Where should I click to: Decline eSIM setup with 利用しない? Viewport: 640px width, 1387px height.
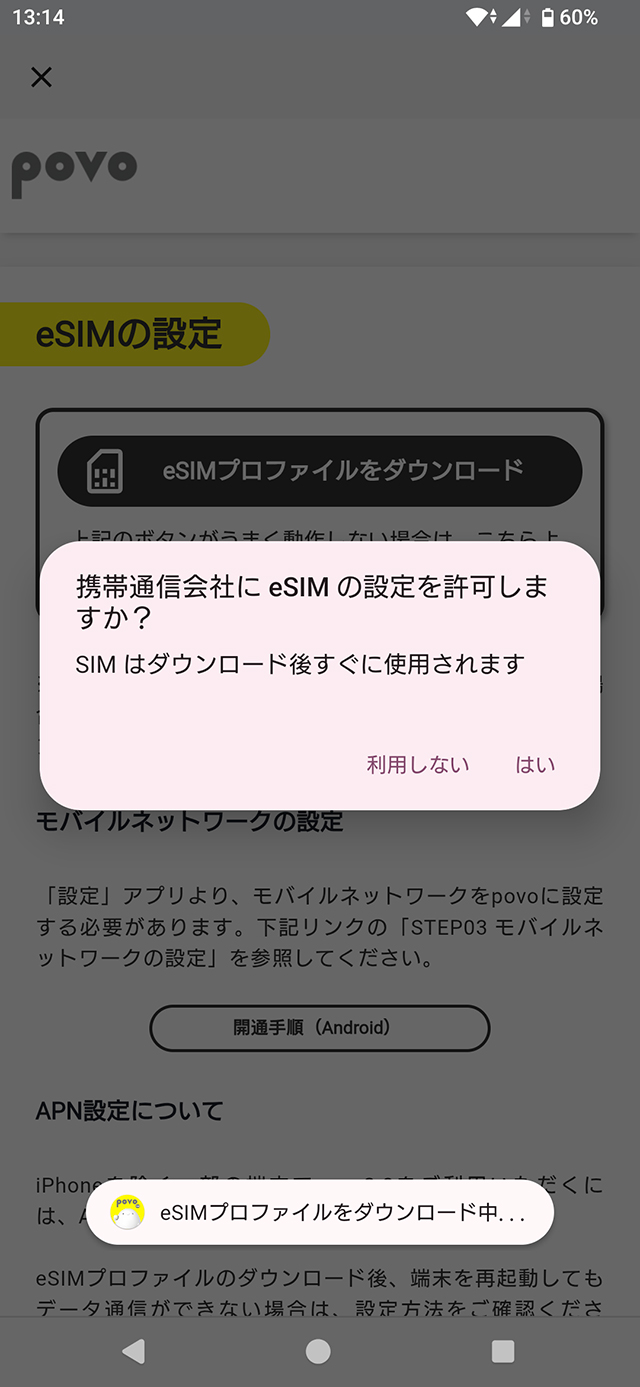click(418, 765)
